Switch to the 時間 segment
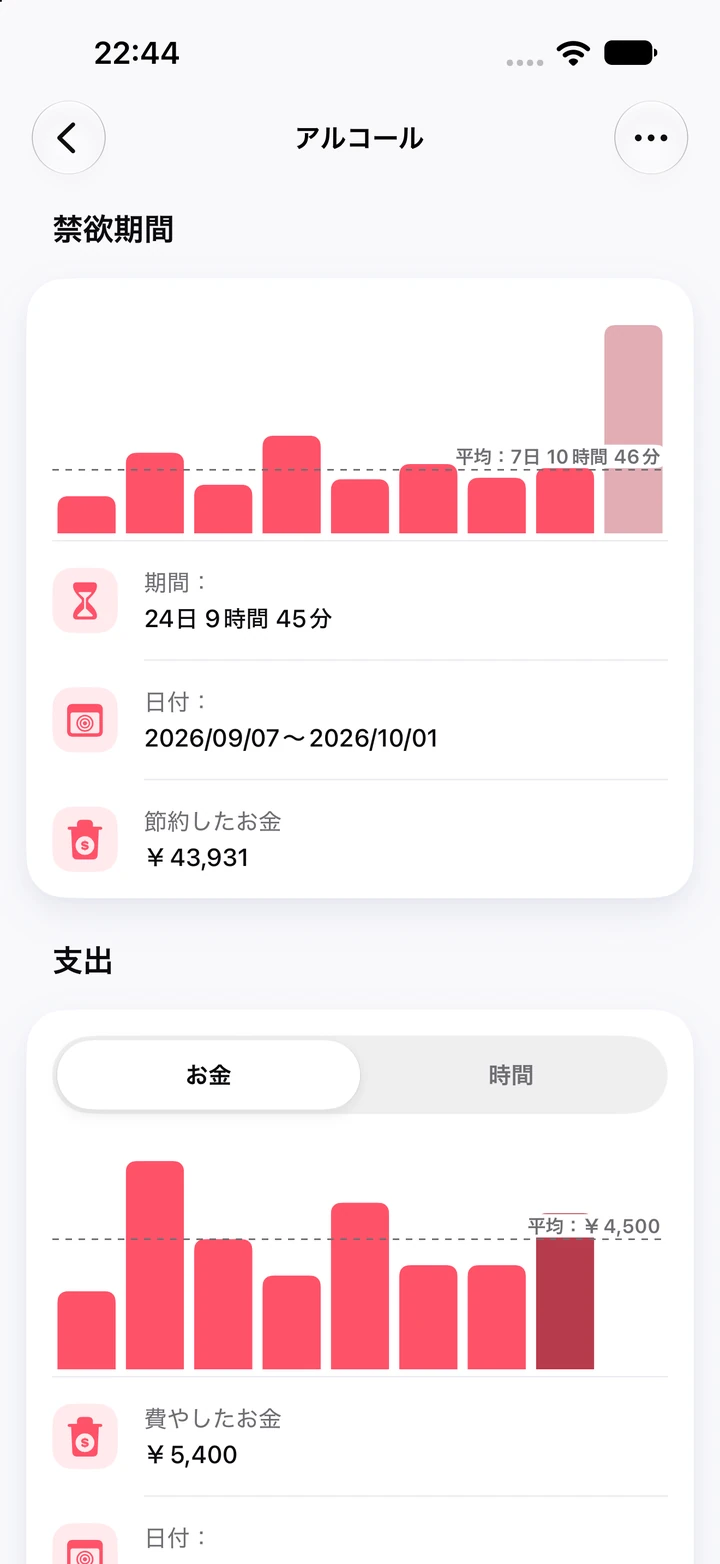 click(511, 1075)
